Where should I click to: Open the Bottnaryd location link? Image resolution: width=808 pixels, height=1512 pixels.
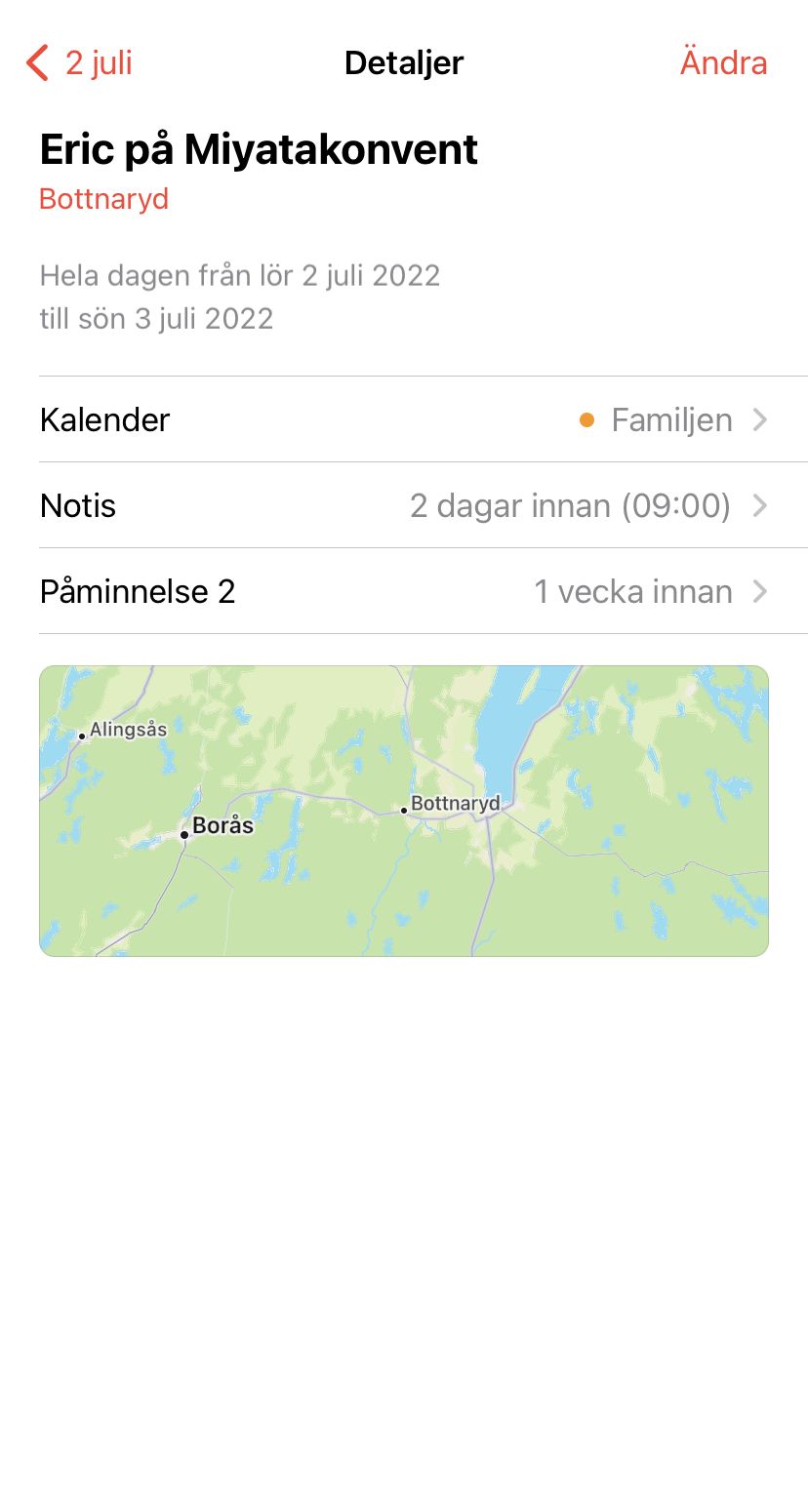(104, 199)
